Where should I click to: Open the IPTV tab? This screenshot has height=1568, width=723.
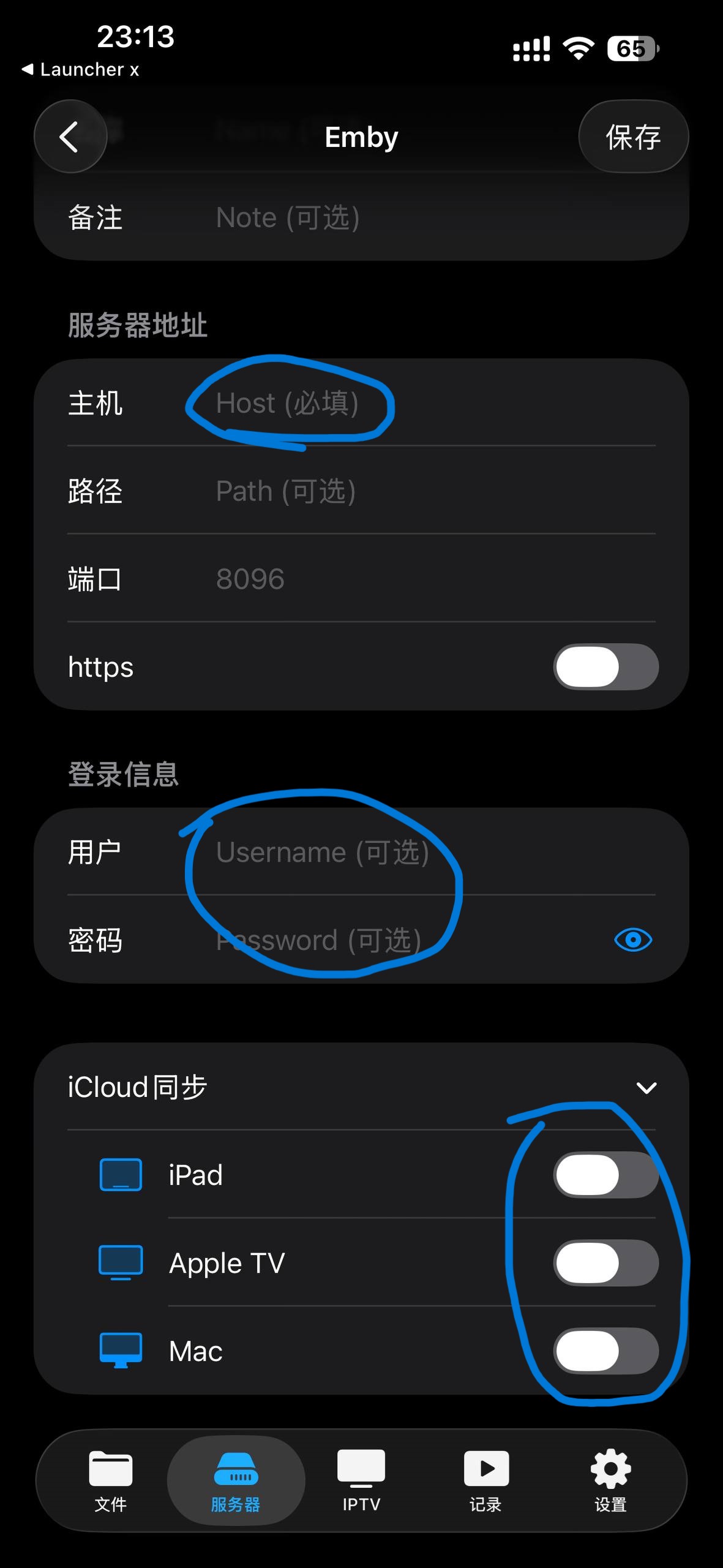point(361,1480)
